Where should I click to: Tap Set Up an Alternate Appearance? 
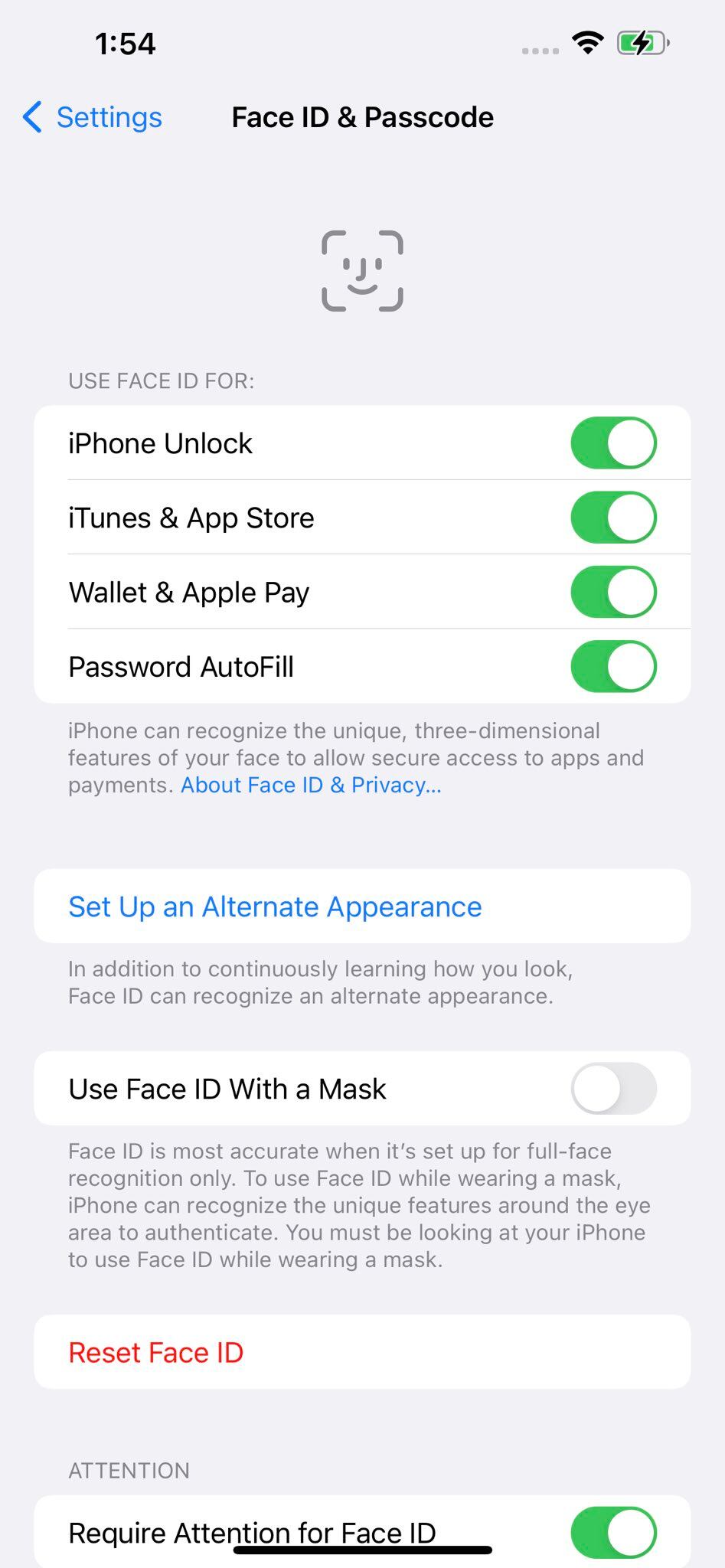click(275, 906)
